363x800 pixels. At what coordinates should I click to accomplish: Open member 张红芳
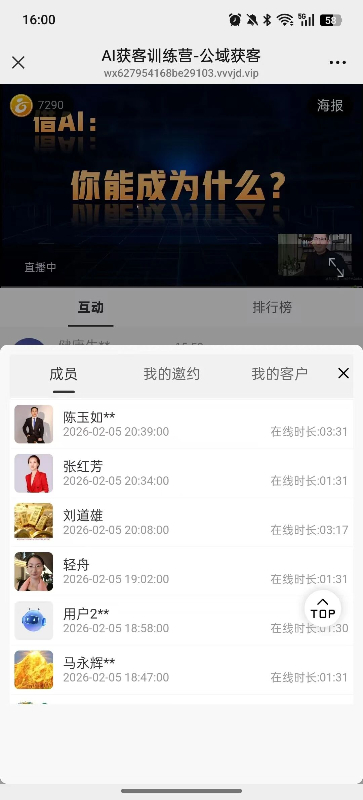pos(181,473)
